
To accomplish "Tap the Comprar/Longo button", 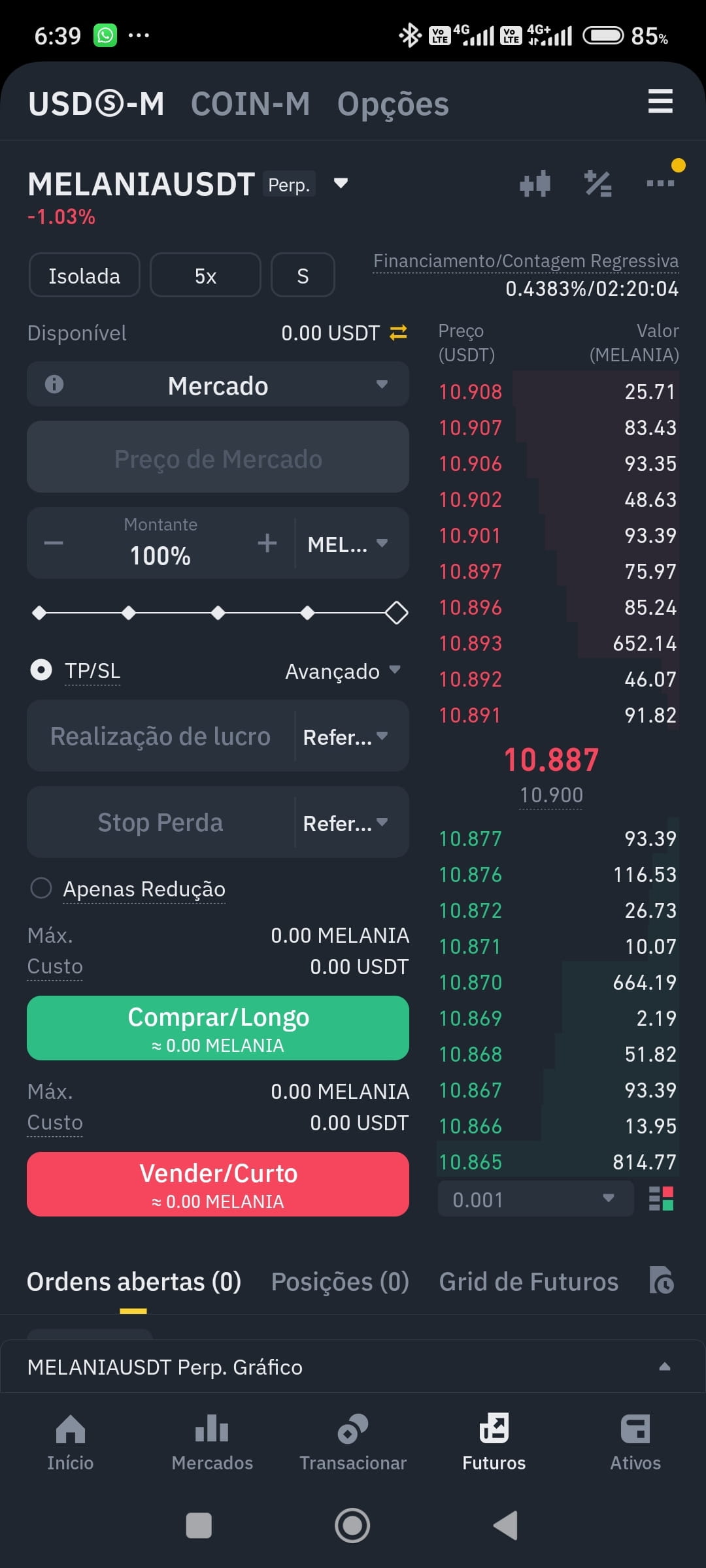I will click(218, 1028).
